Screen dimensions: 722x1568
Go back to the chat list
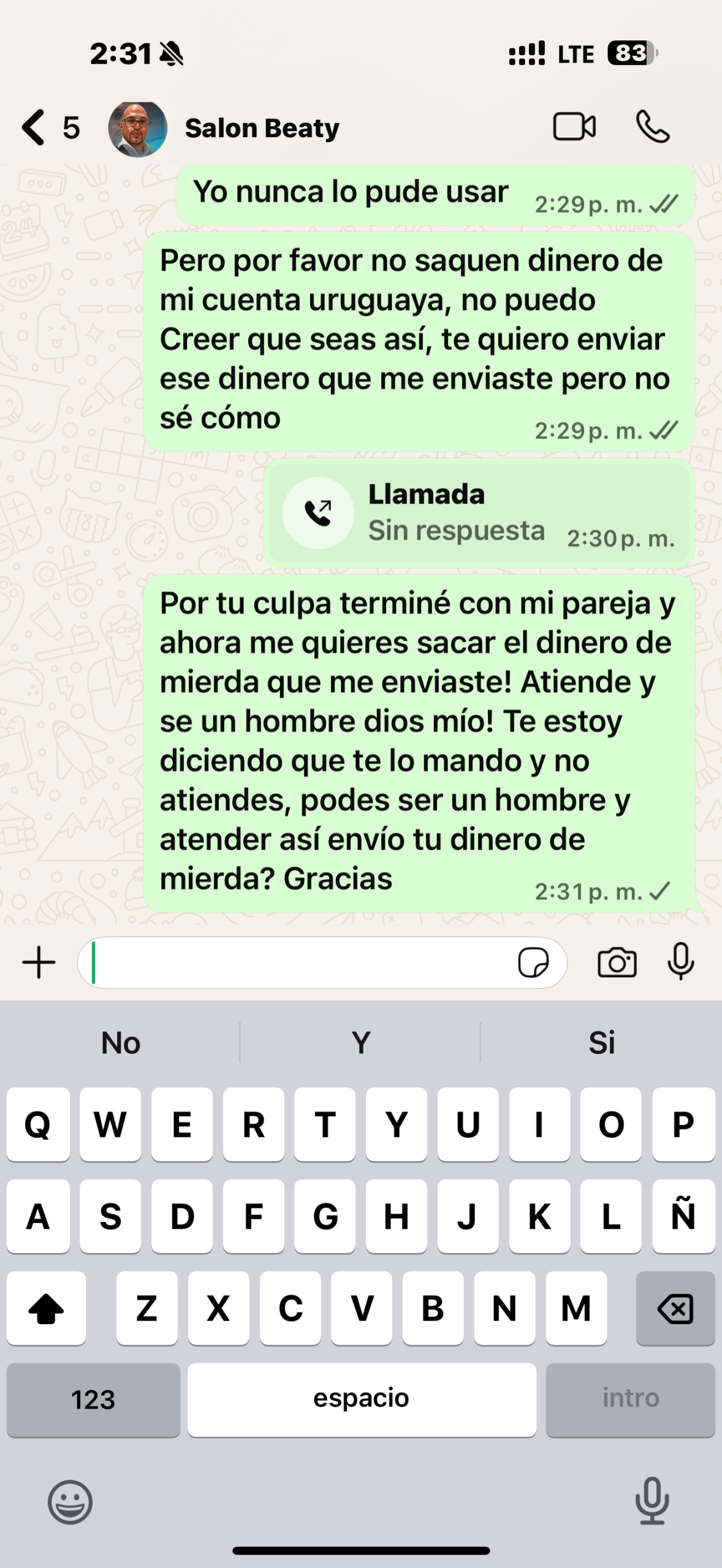click(34, 127)
